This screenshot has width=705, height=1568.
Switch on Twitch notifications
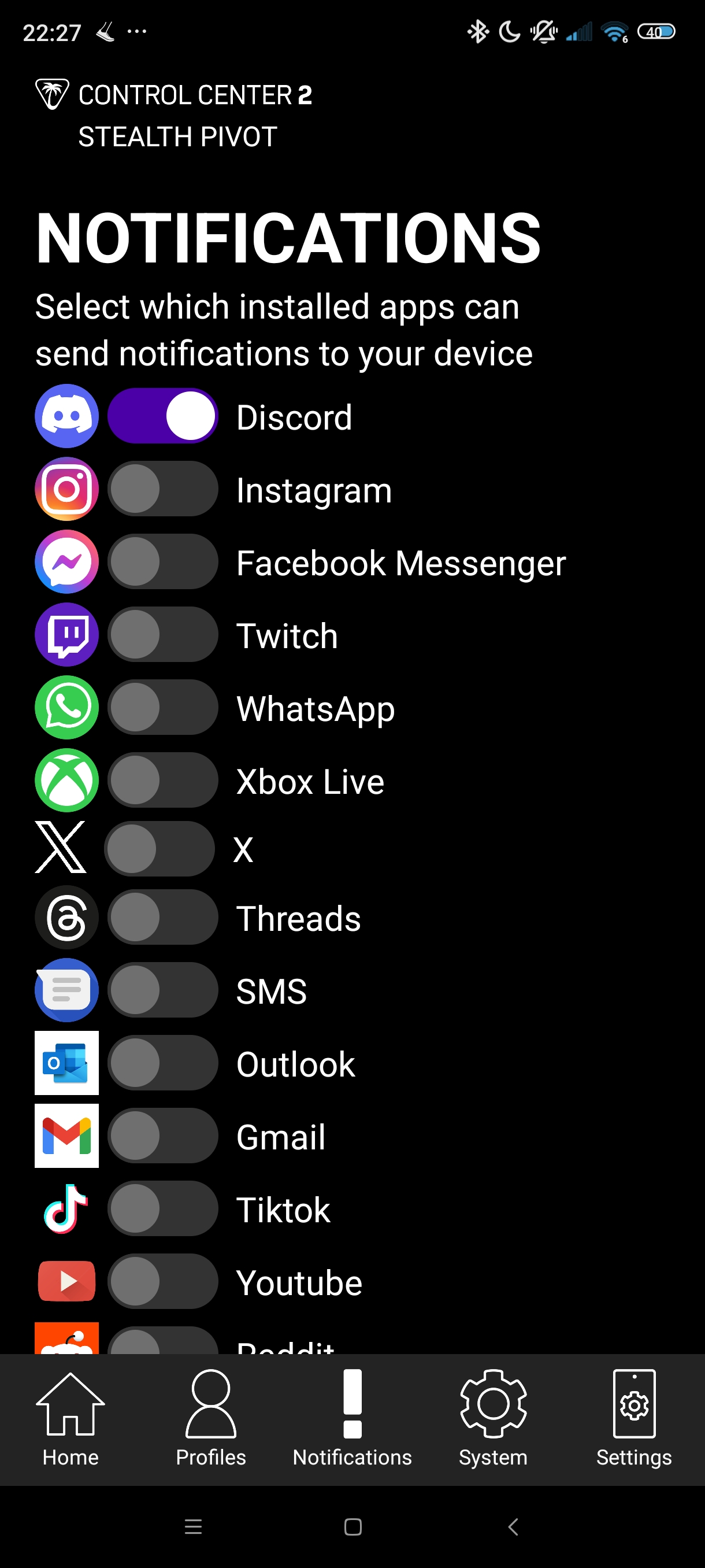162,634
